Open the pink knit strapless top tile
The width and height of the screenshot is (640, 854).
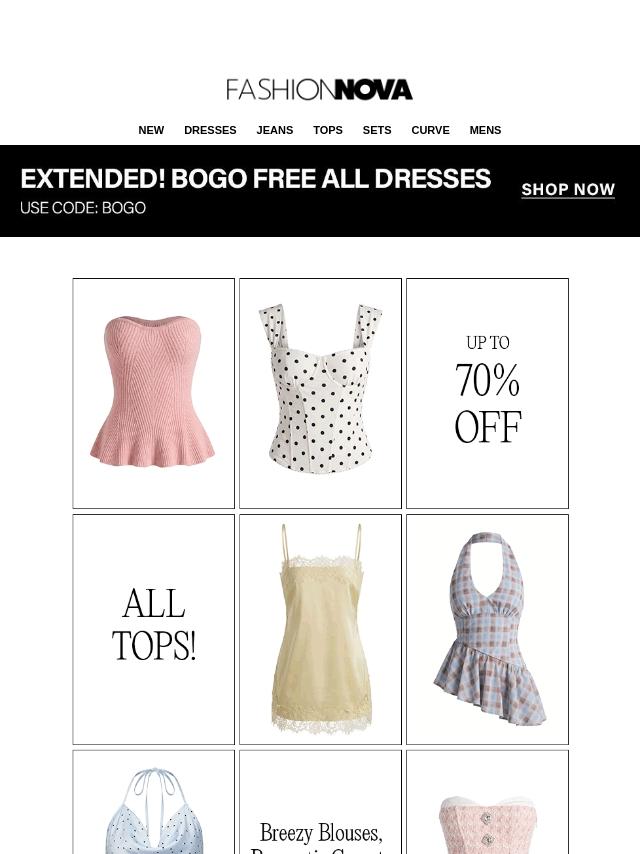click(x=153, y=393)
